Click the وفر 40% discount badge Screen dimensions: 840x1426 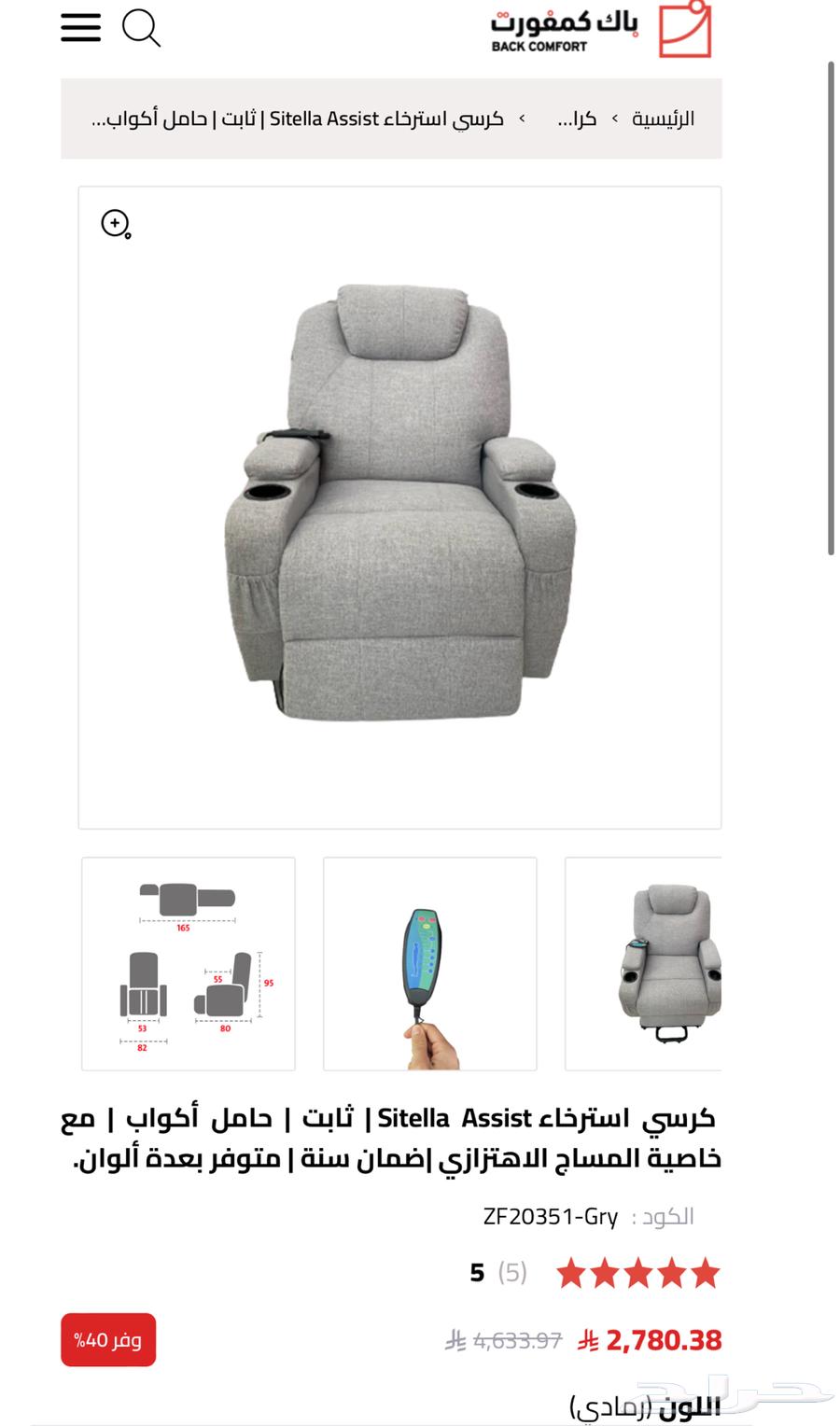[107, 1339]
